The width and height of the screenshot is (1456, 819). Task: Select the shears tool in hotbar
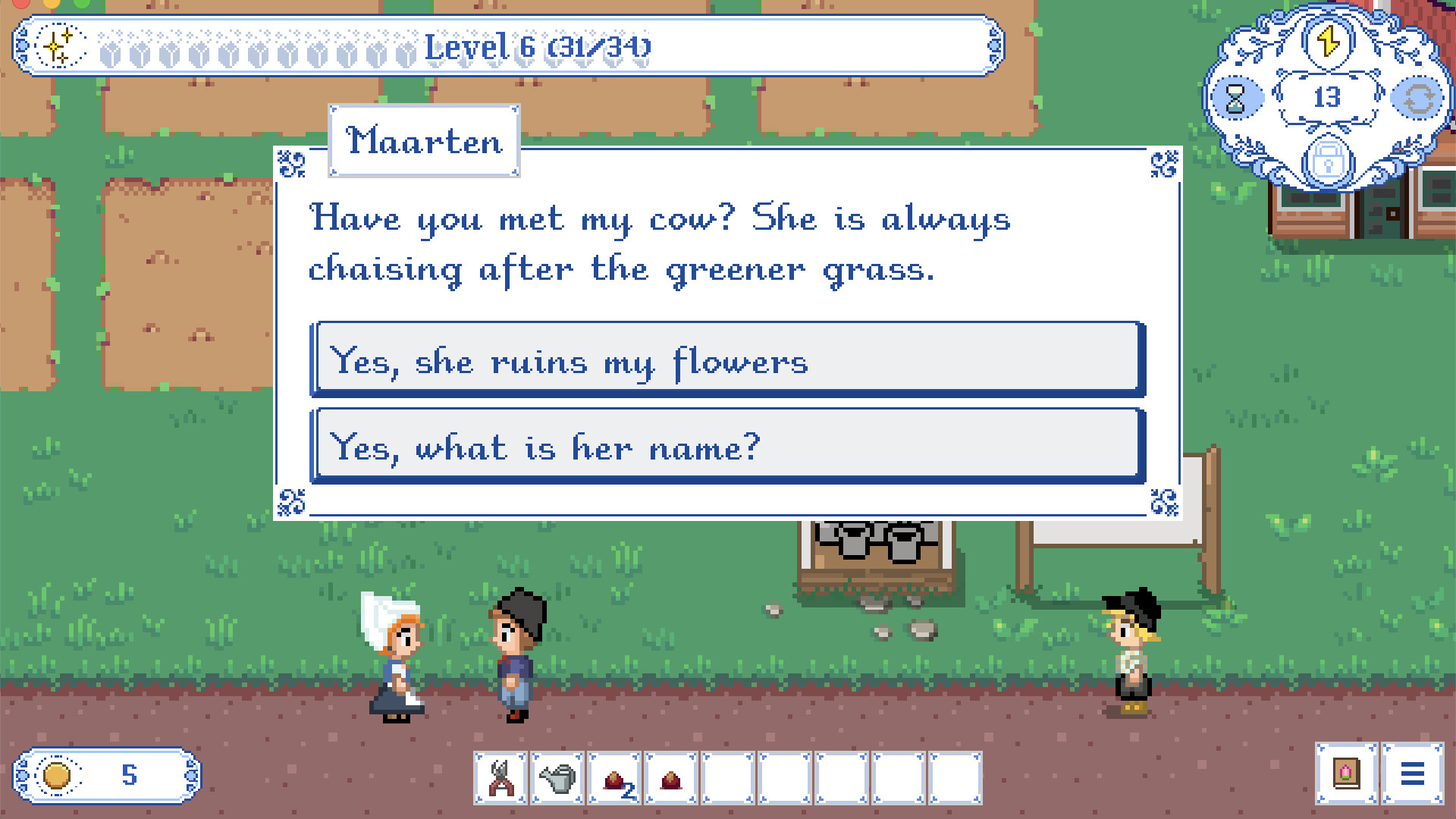click(x=500, y=778)
